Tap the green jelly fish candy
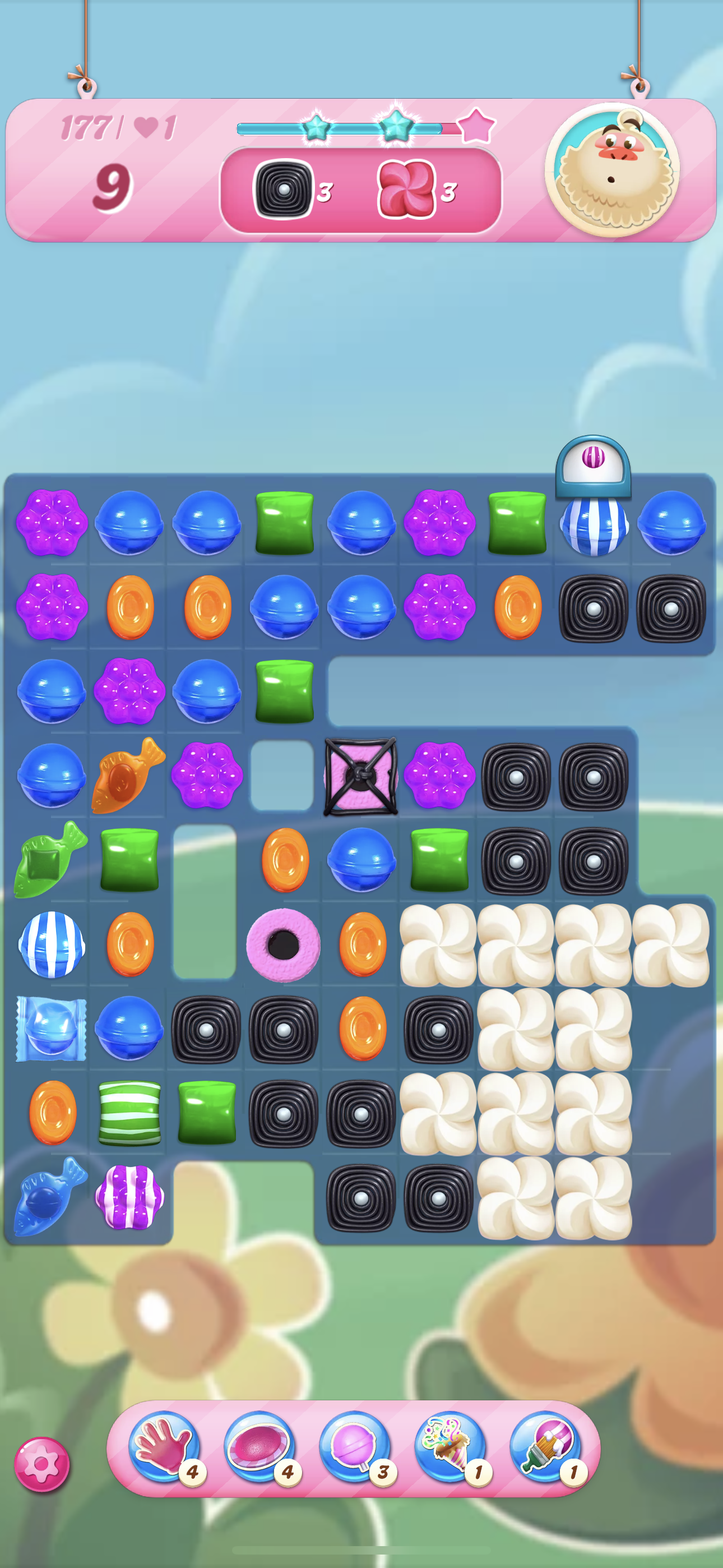The width and height of the screenshot is (723, 1568). [x=49, y=860]
